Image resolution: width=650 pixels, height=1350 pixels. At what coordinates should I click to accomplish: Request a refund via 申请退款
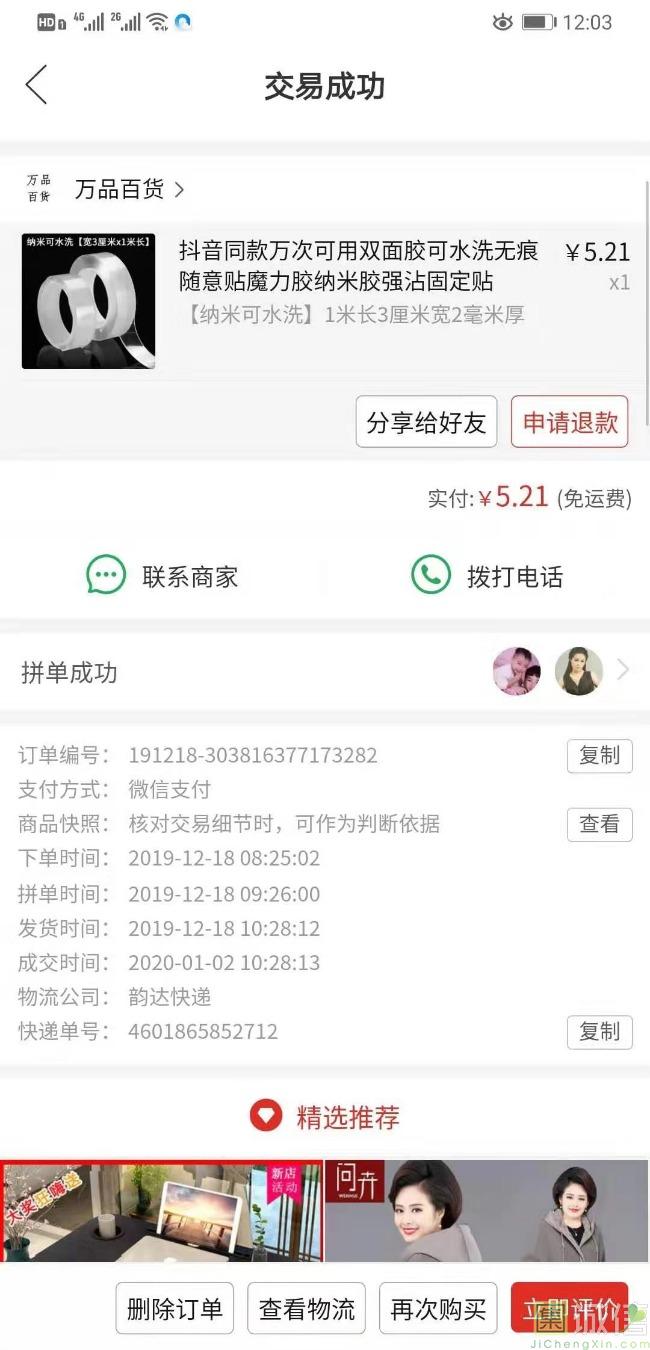[x=569, y=422]
